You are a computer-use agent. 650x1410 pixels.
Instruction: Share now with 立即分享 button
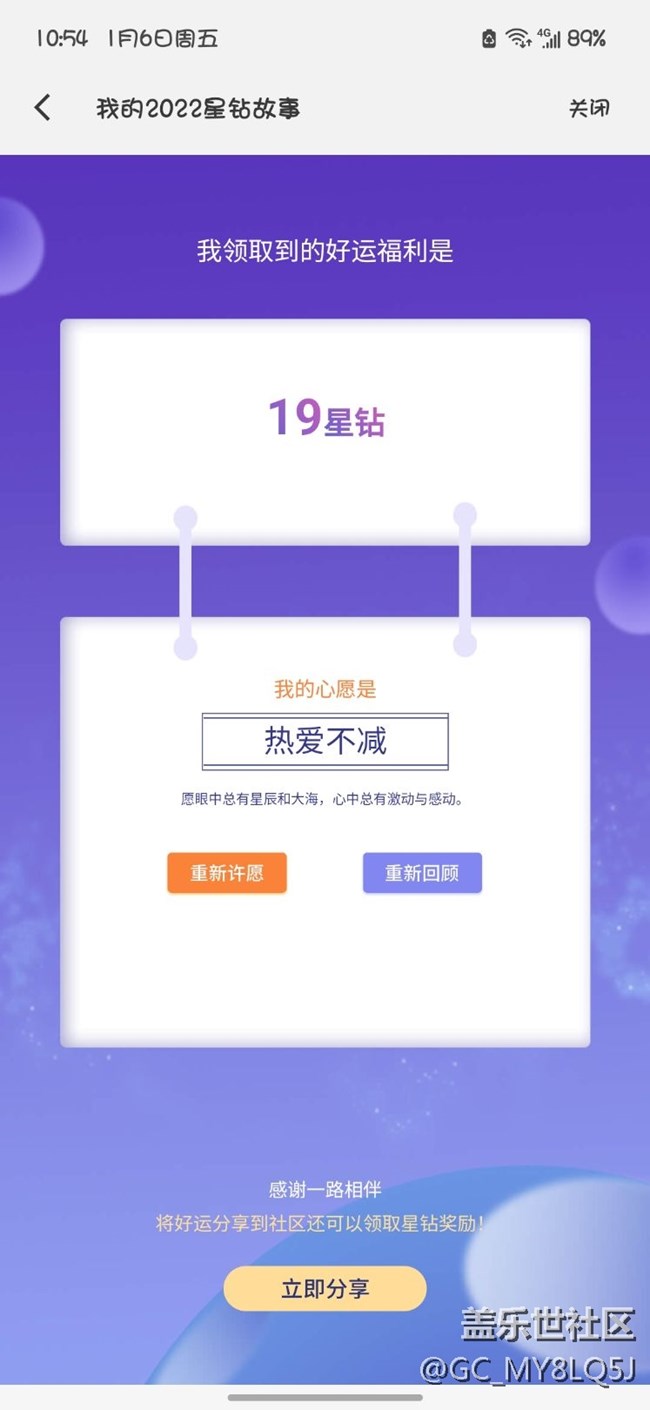pyautogui.click(x=325, y=1289)
